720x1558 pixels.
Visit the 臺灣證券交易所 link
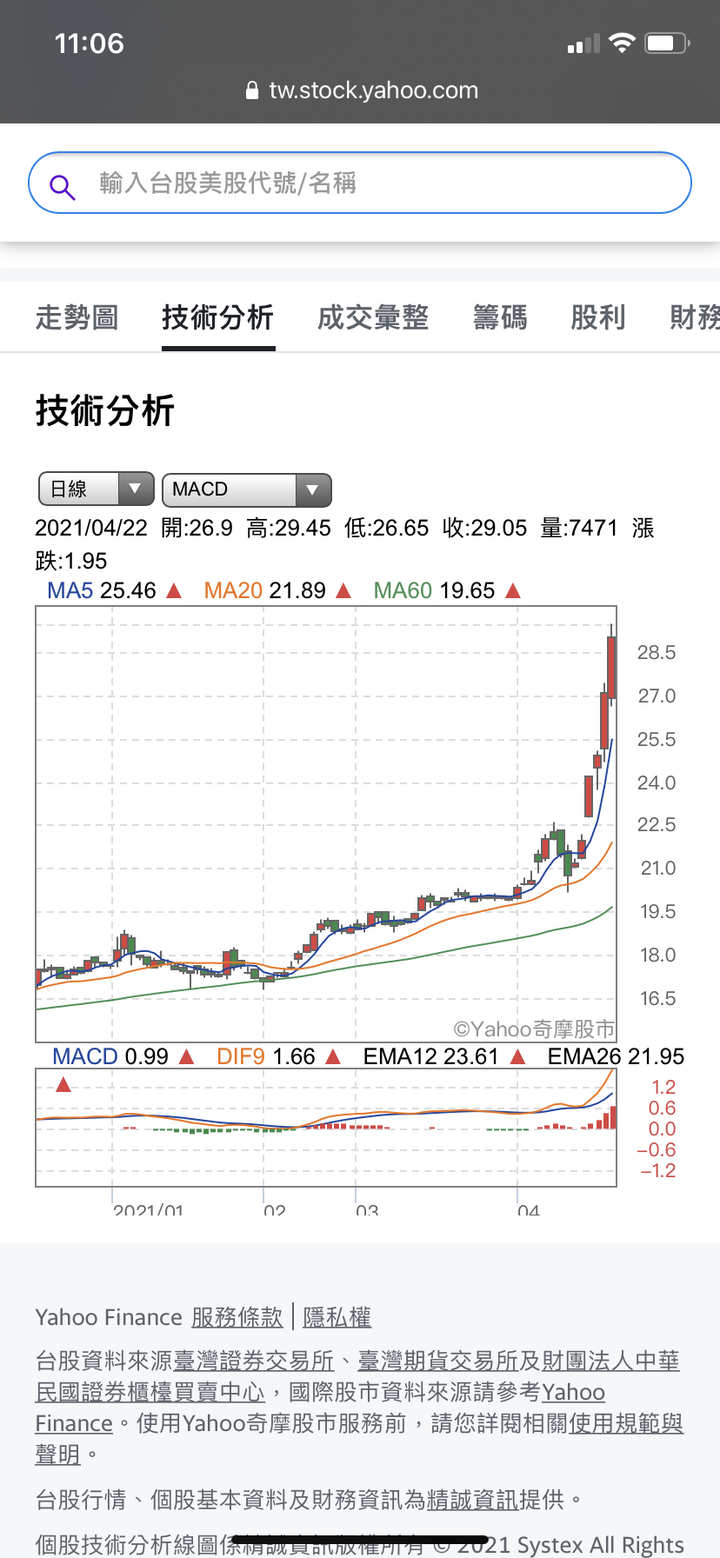tap(254, 1361)
